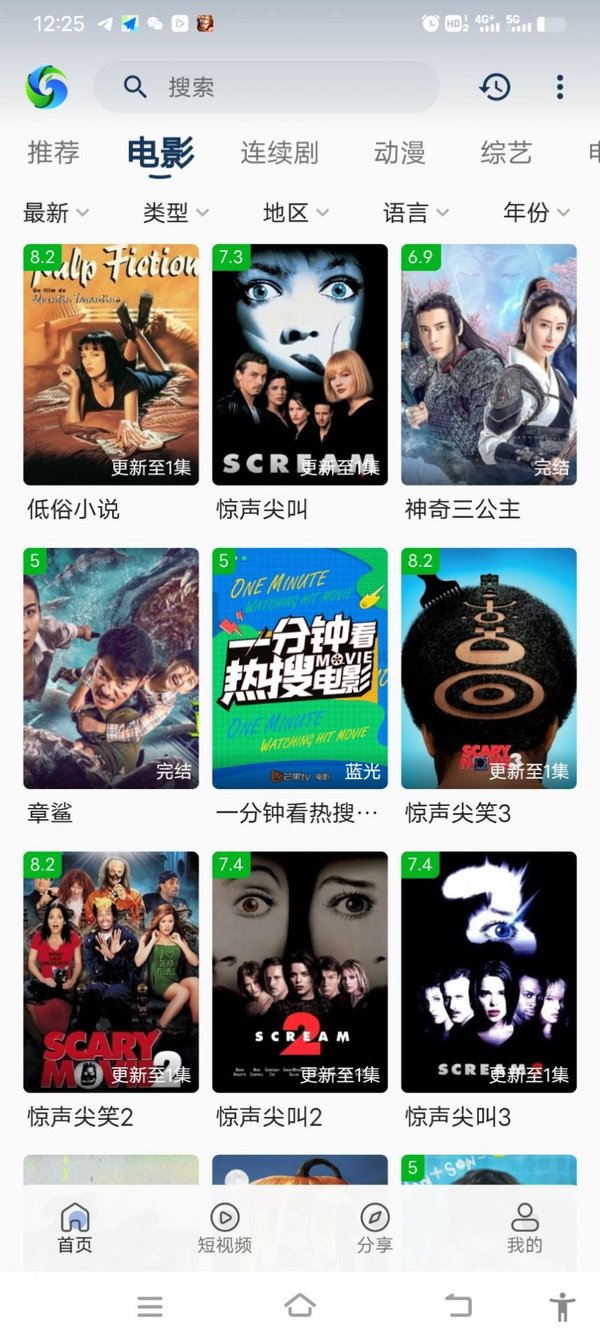Expand the 地区 filter dropdown

click(x=296, y=212)
